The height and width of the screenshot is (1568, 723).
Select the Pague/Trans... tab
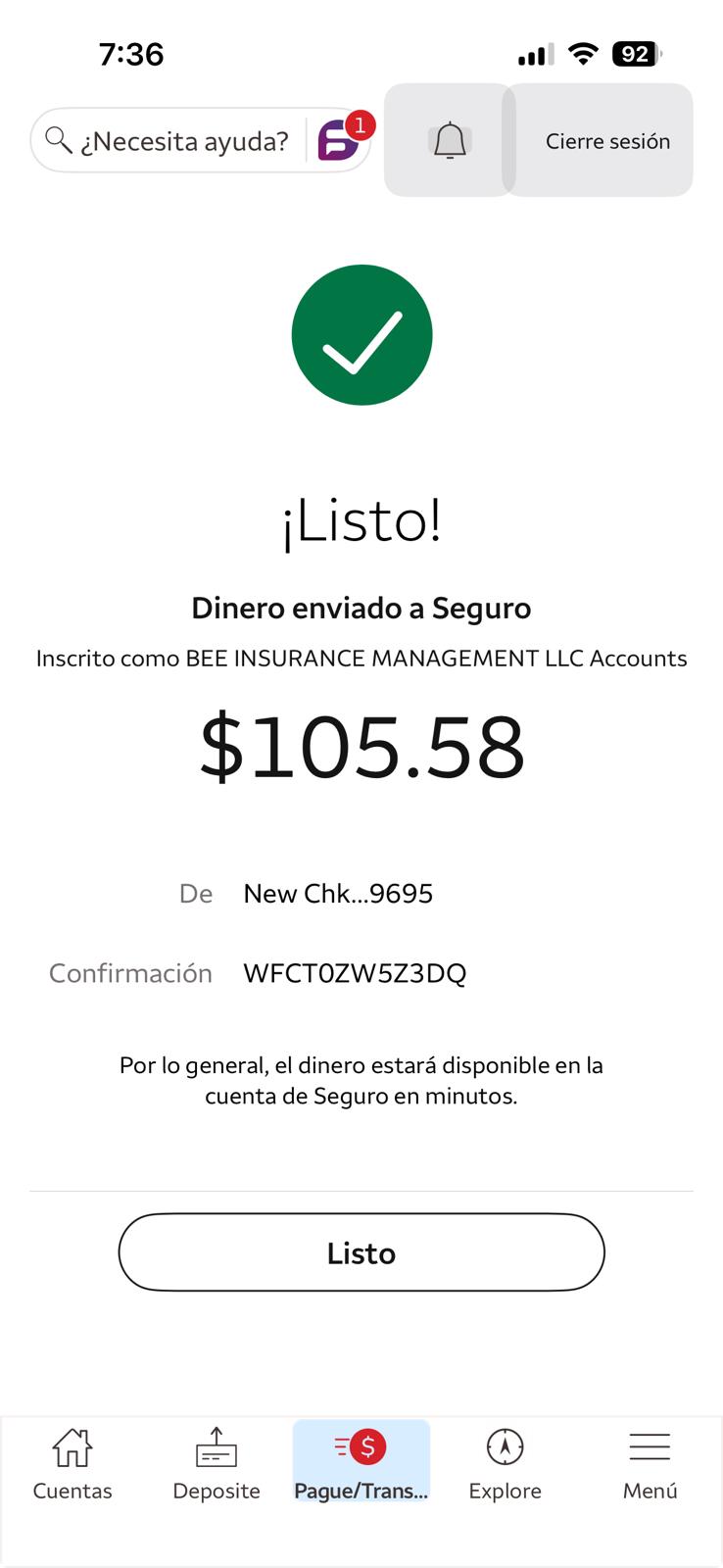click(361, 1464)
